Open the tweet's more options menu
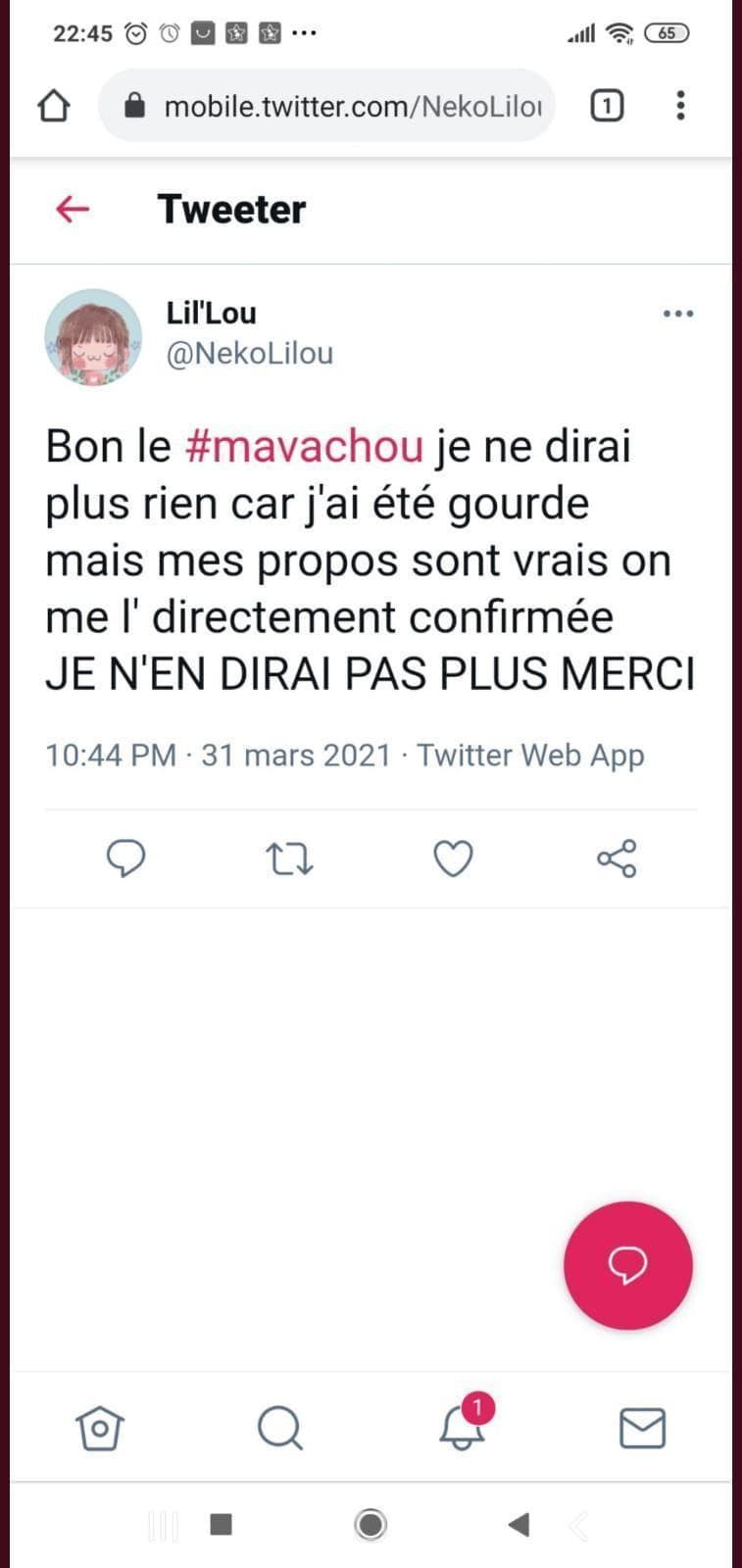The width and height of the screenshot is (742, 1568). (x=678, y=315)
